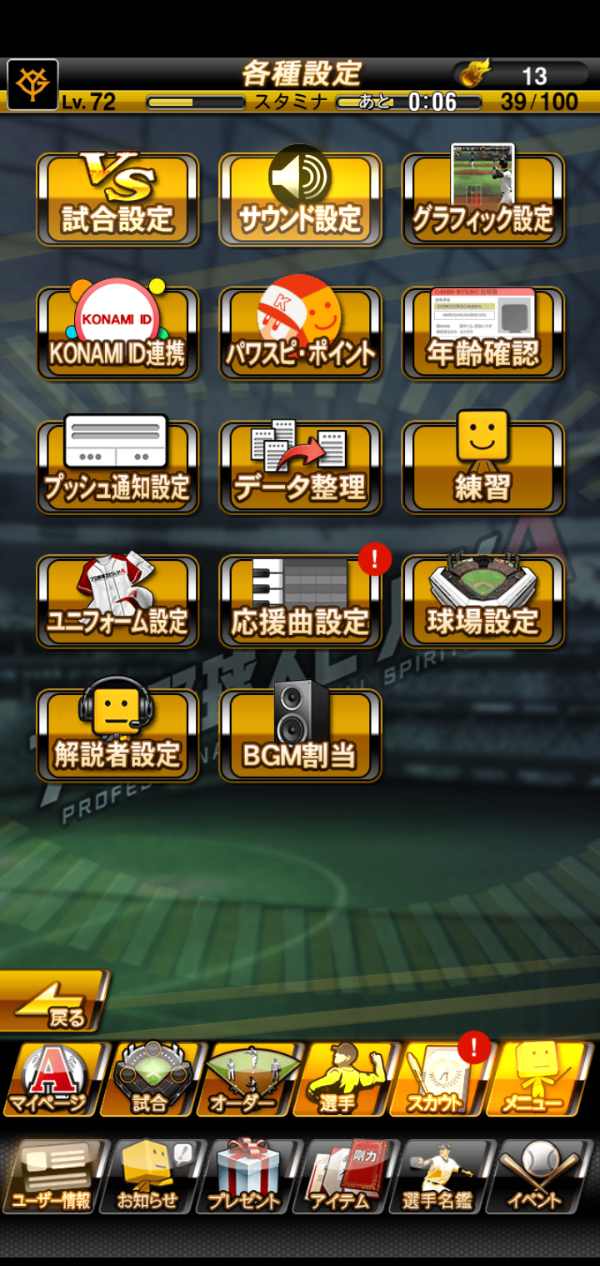This screenshot has width=600, height=1266.
Task: Open サウンド設定 sound settings
Action: tap(300, 199)
